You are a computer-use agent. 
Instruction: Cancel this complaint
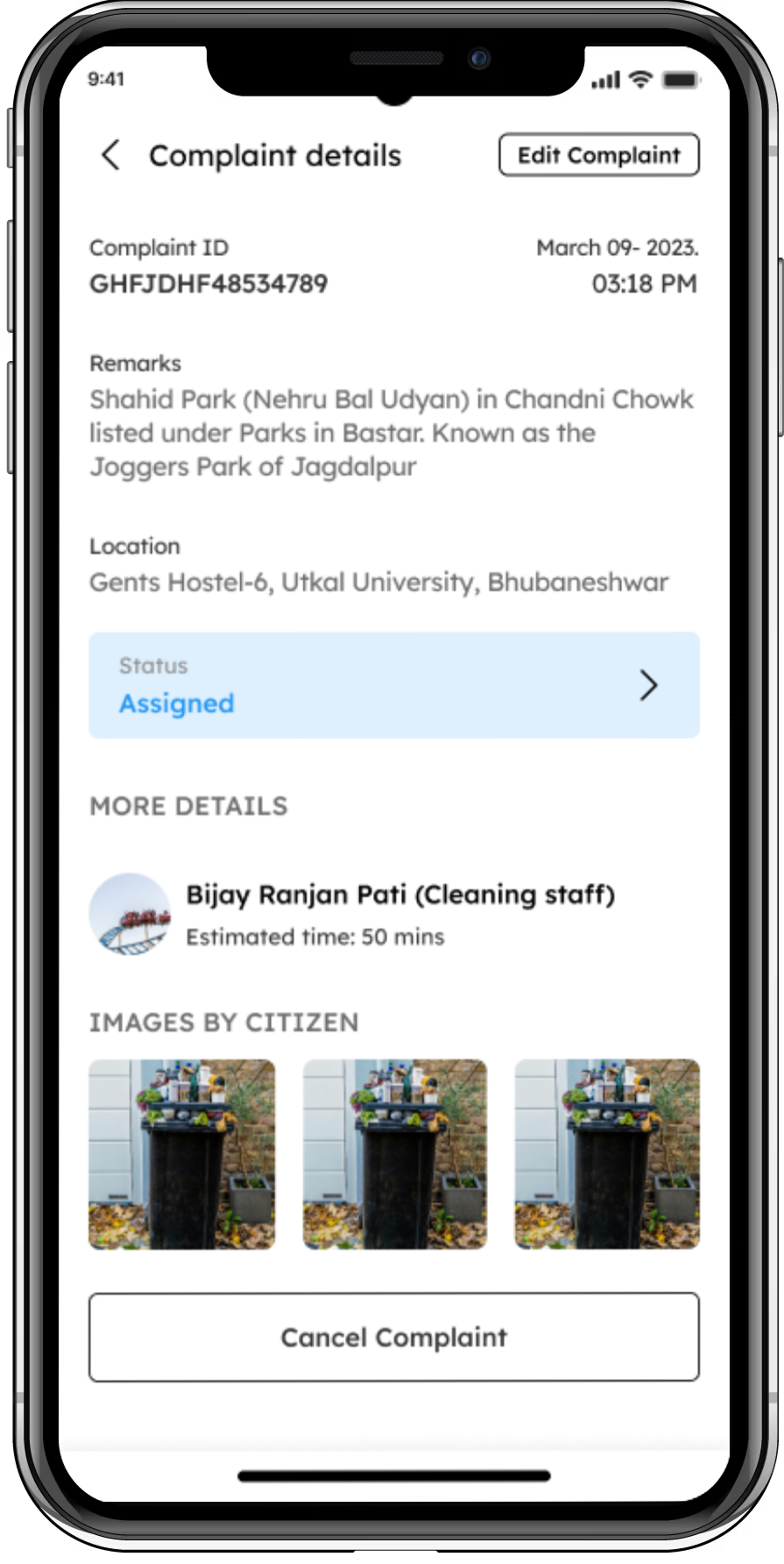pyautogui.click(x=393, y=1337)
